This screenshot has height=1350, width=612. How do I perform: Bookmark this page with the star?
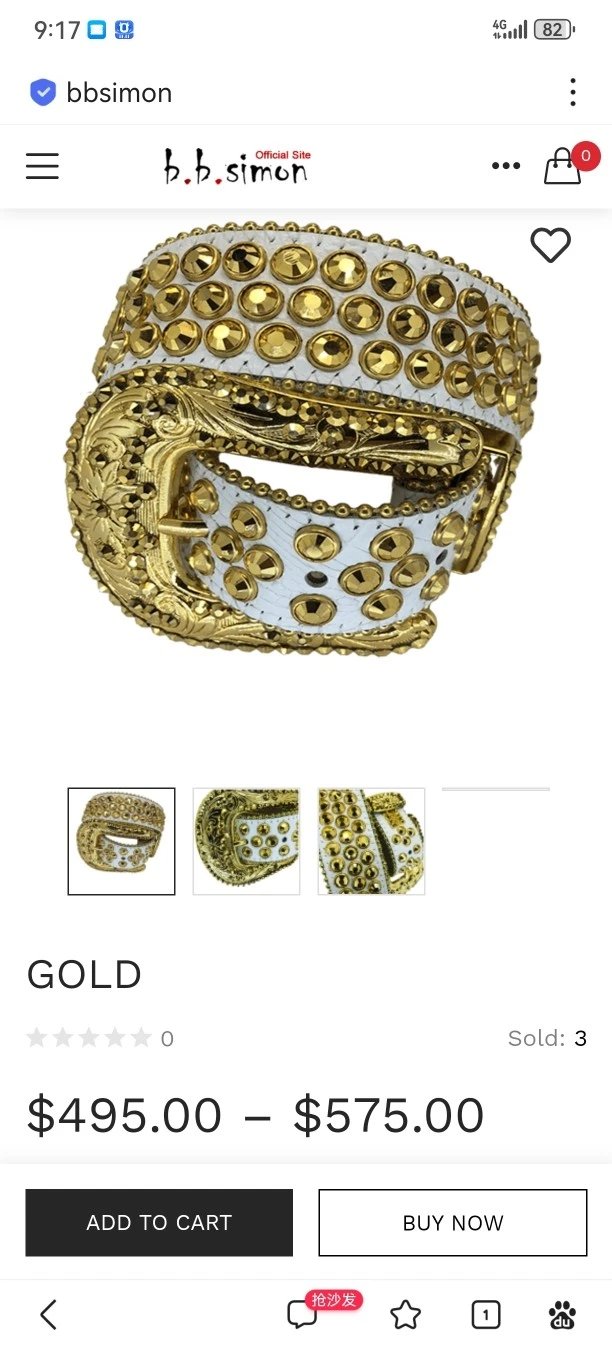tap(405, 1314)
